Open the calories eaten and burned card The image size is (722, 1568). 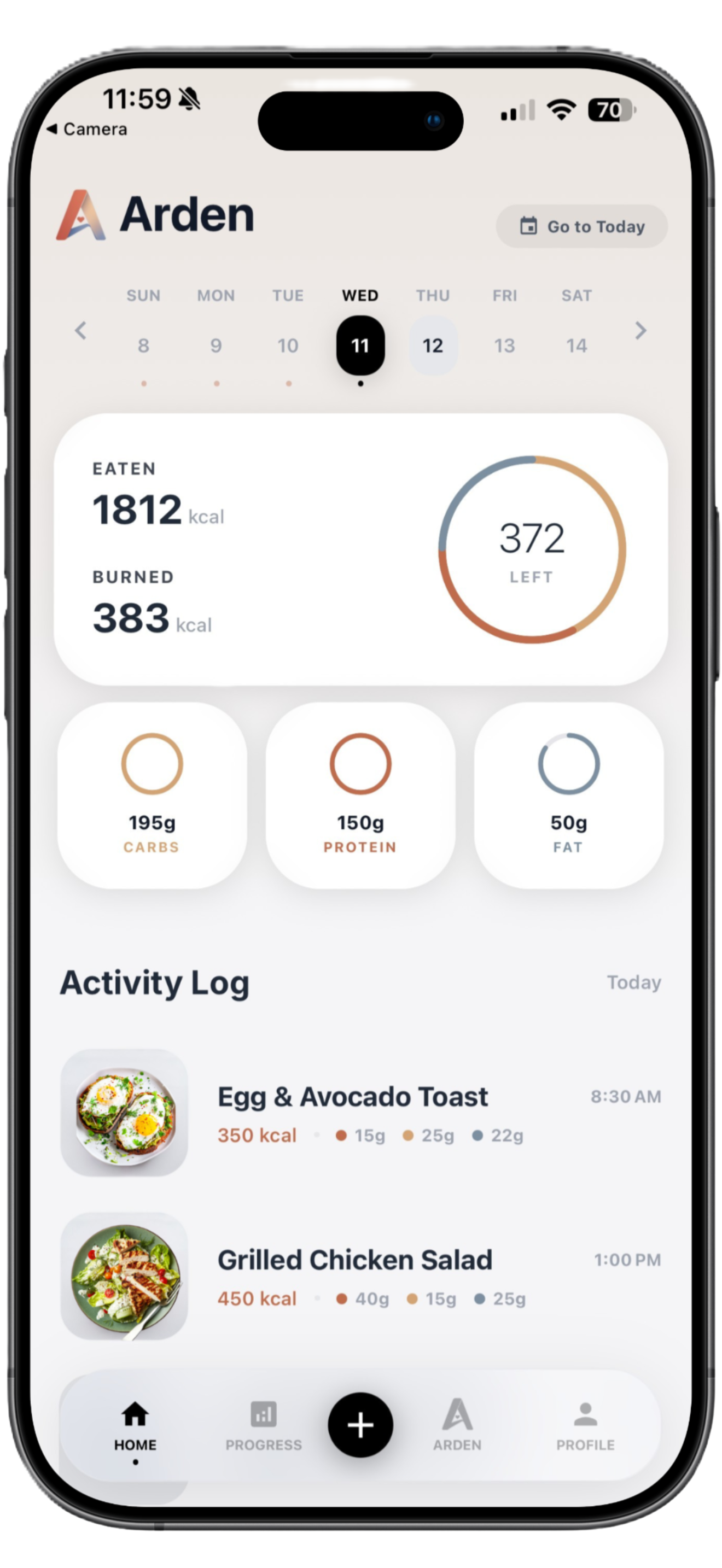pyautogui.click(x=360, y=549)
